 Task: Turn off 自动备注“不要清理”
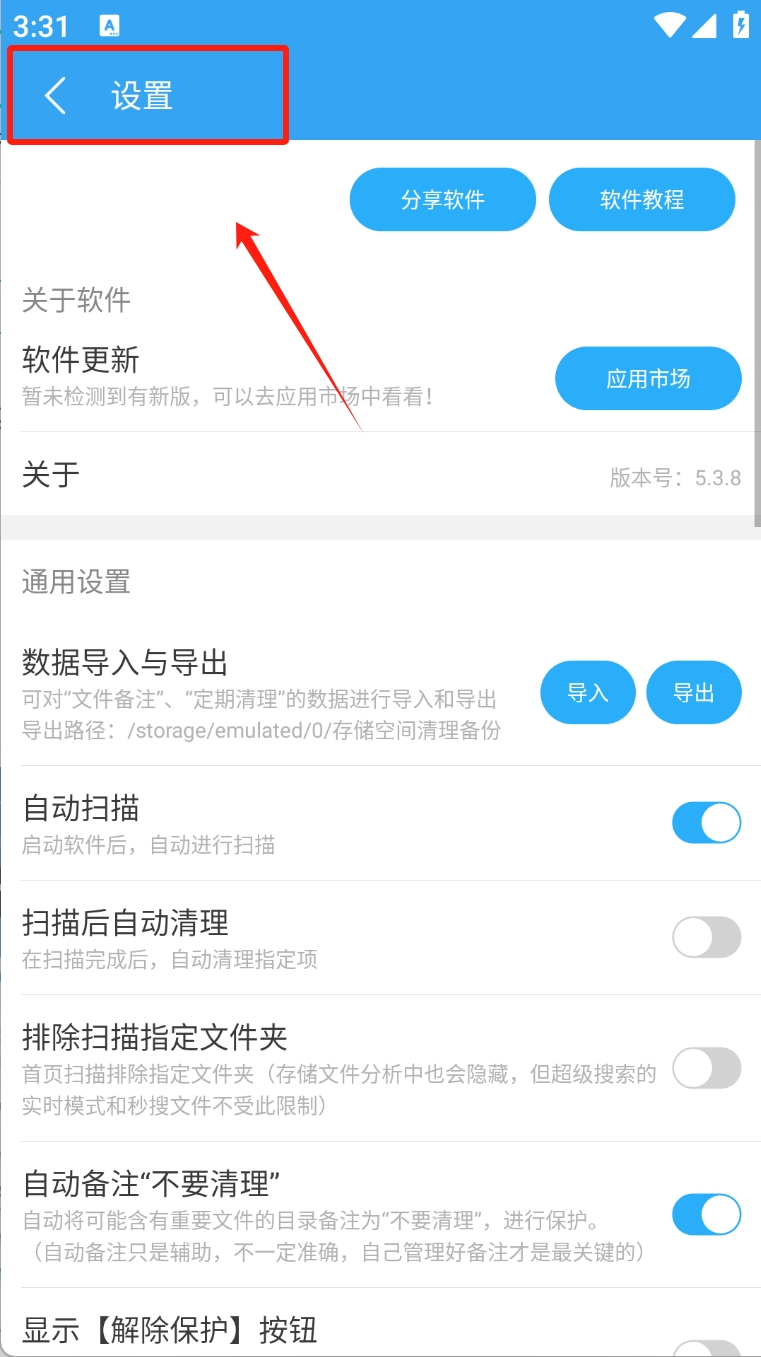point(706,1214)
